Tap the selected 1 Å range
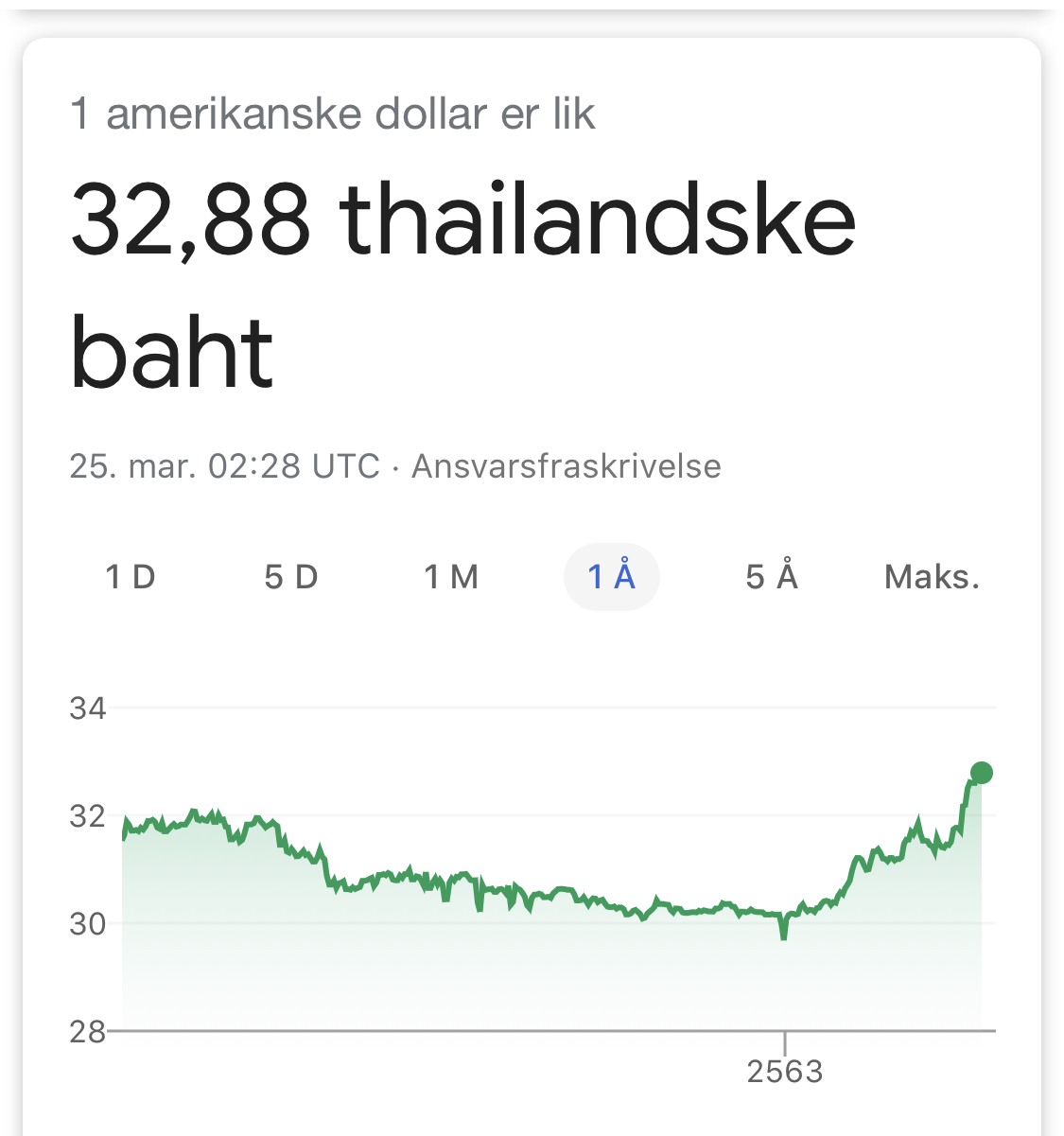Screen dimensions: 1064x1136 (x=612, y=576)
